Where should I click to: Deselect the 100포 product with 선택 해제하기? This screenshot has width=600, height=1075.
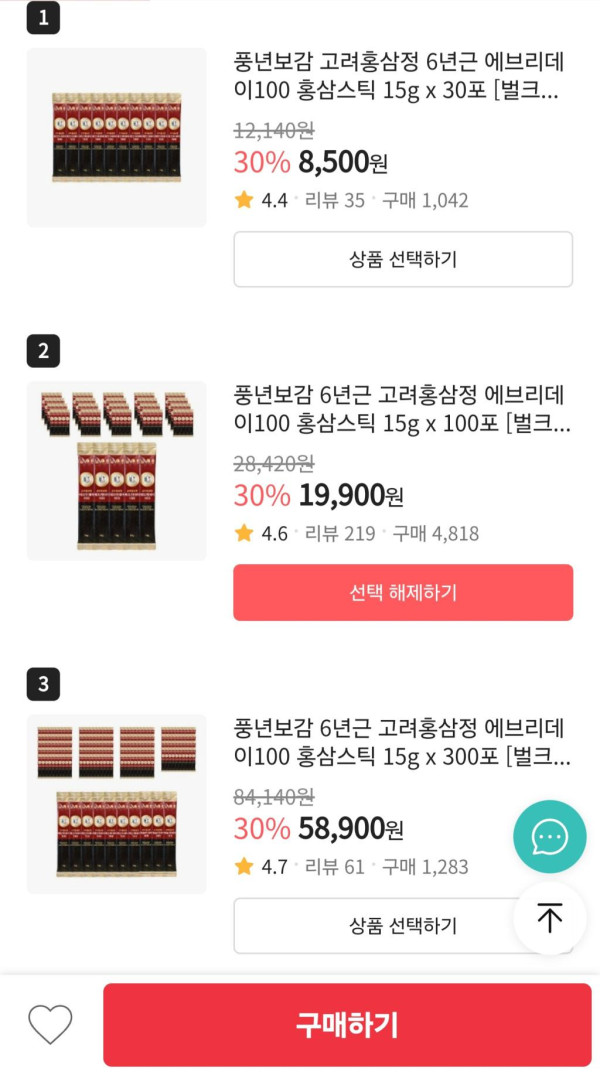[403, 592]
